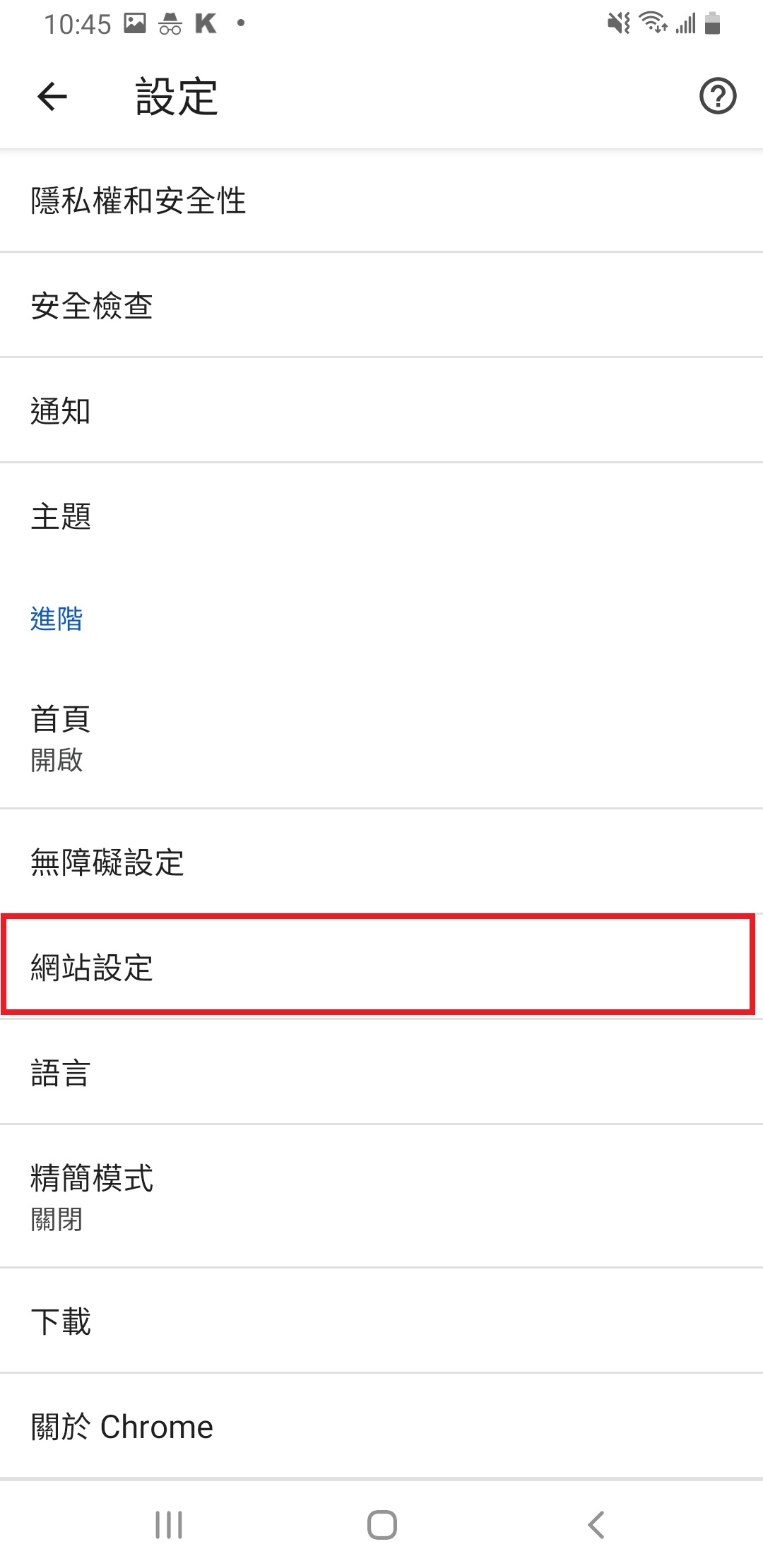Open recent apps from navigation bar
The image size is (763, 1568).
(x=169, y=1524)
